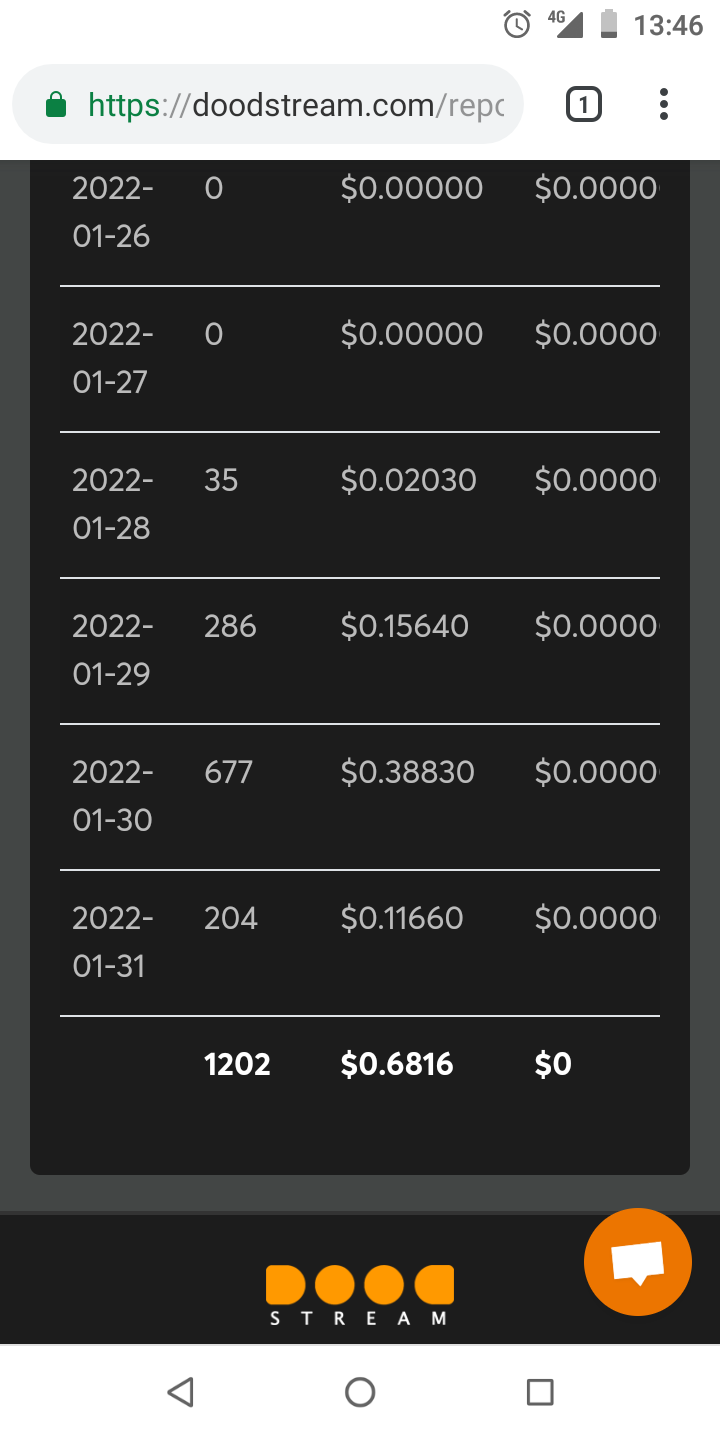Open Chrome's three-dot overflow menu
Image resolution: width=720 pixels, height=1440 pixels.
click(663, 105)
